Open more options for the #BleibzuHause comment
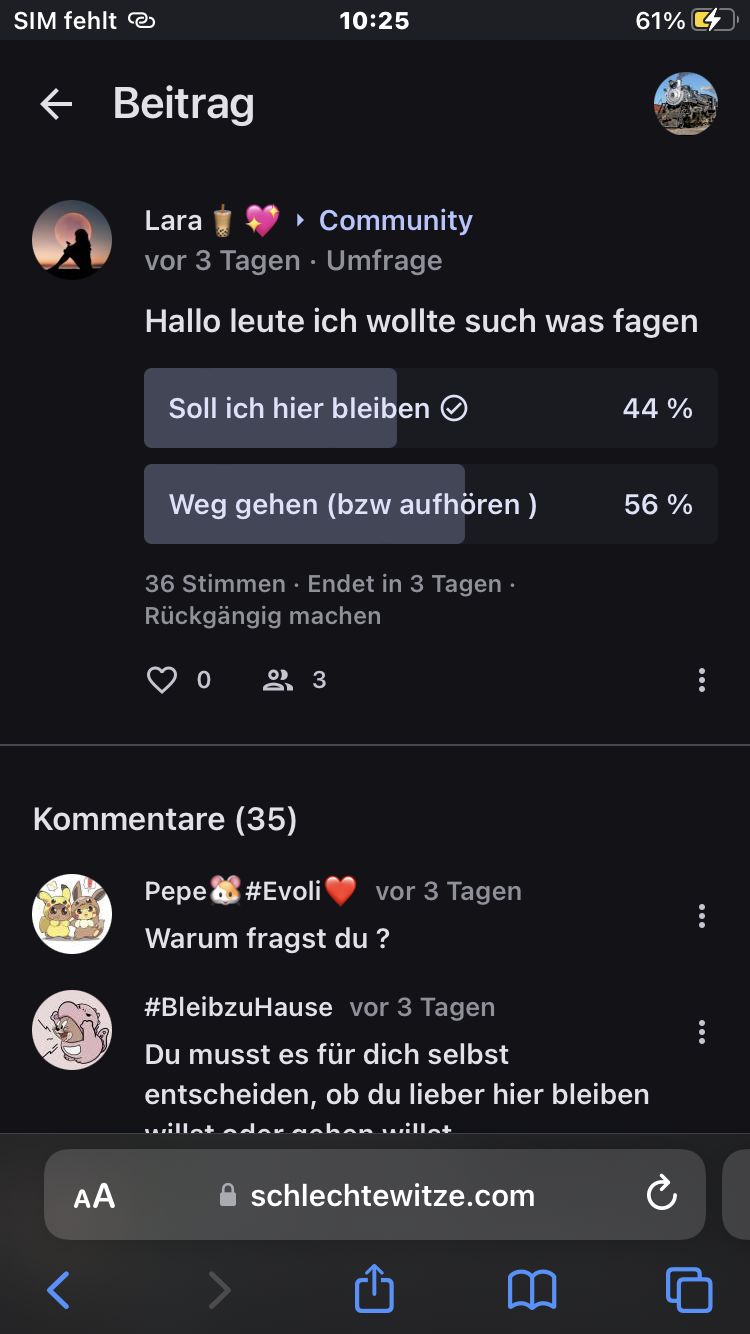 tap(701, 1031)
